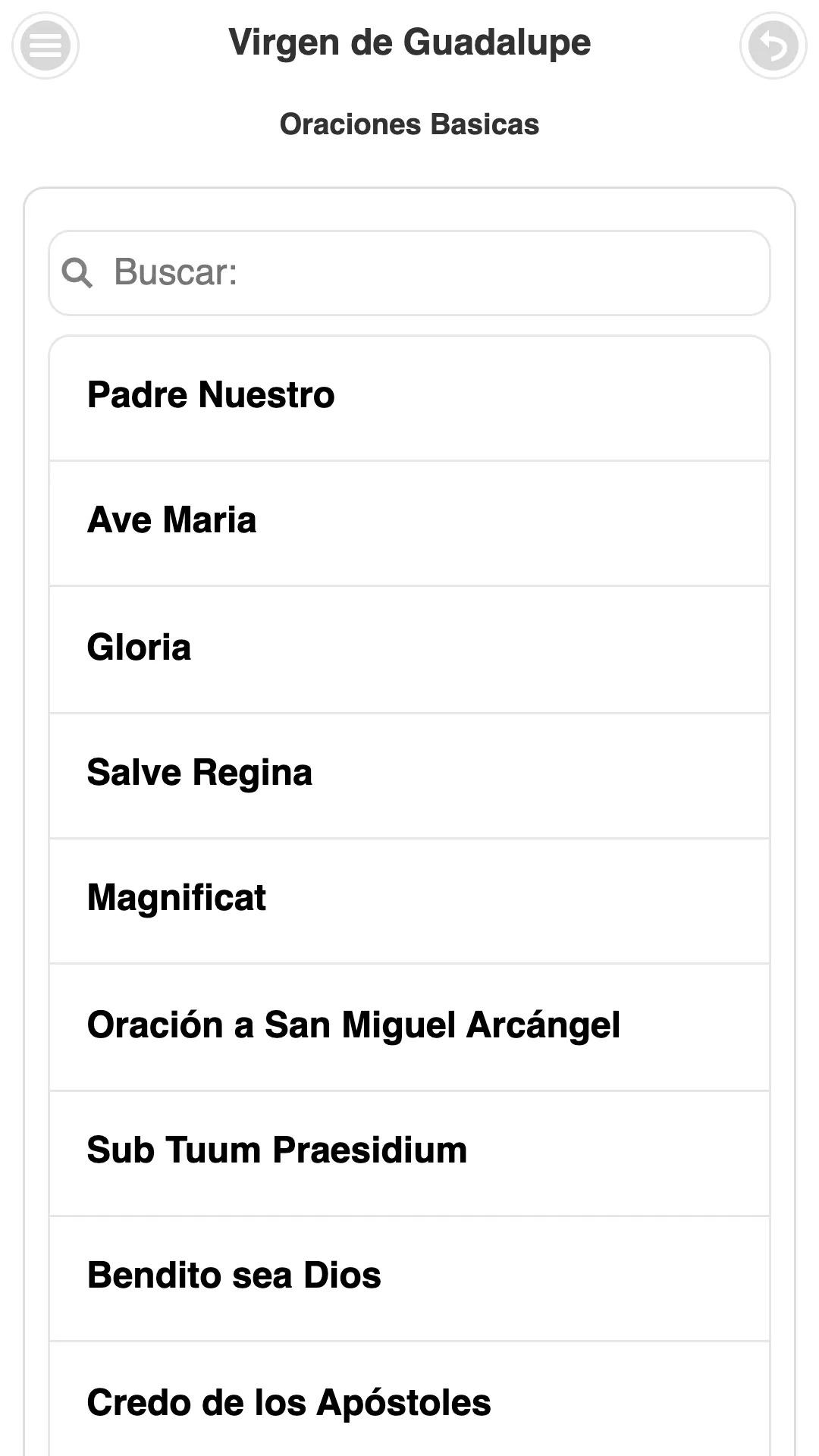Select Ave Maria from the list
Viewport: 819px width, 1456px height.
pos(409,523)
